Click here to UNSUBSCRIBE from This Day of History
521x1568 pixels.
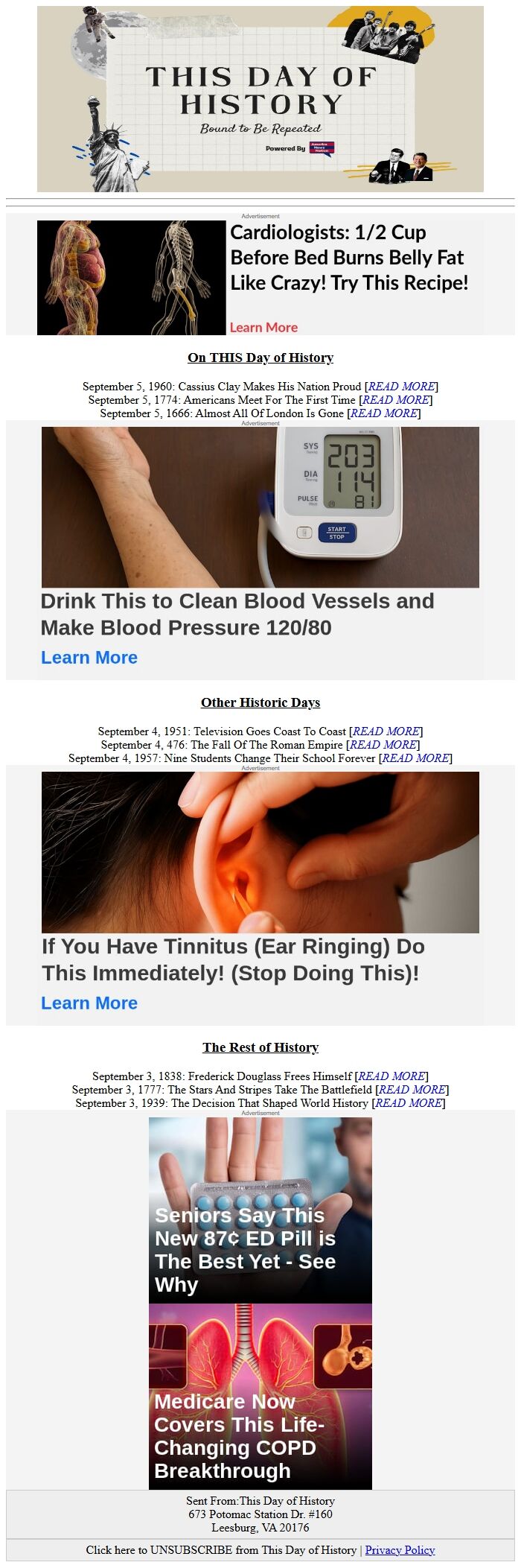tap(220, 1549)
